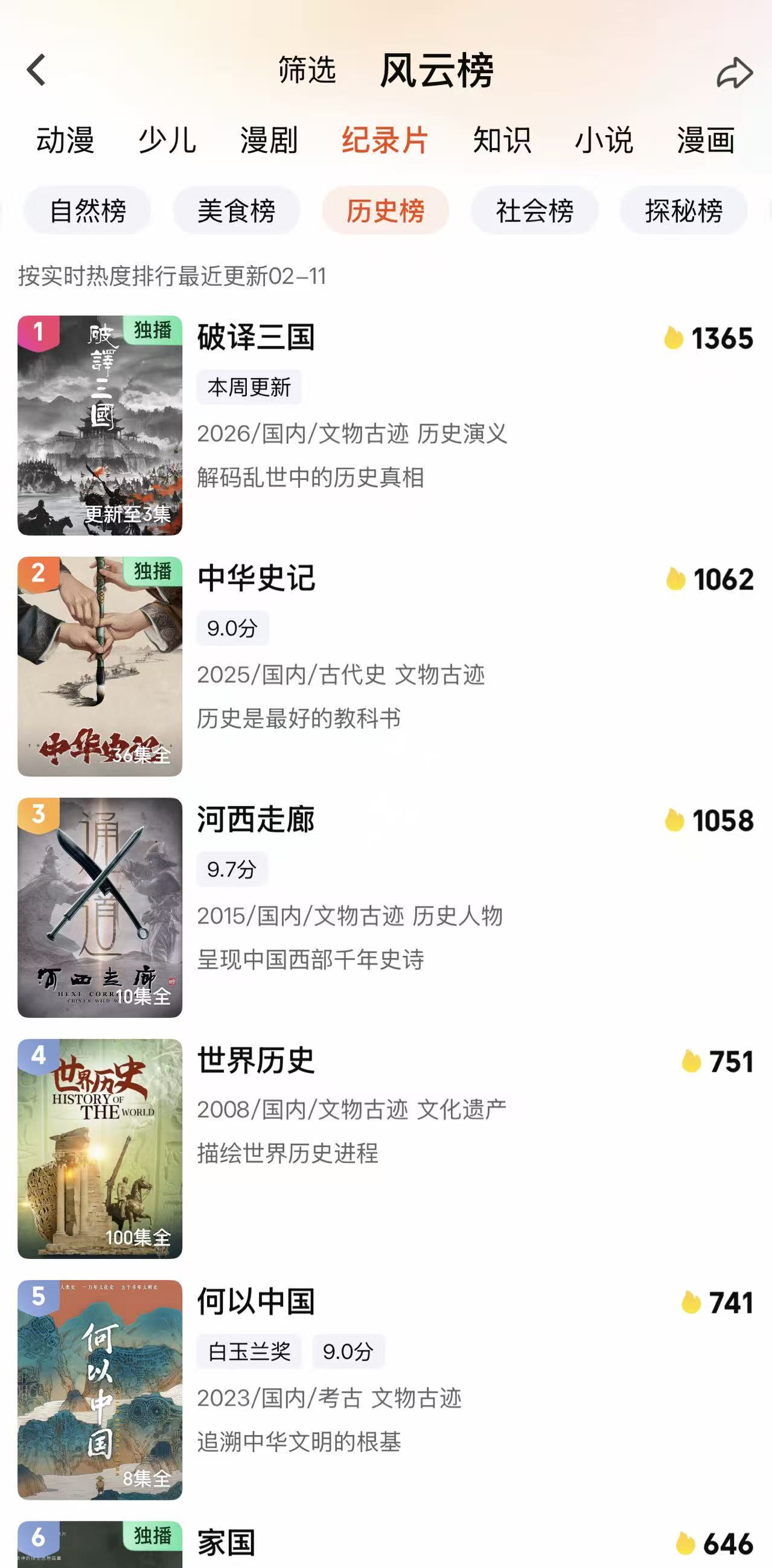
Task: Select the 探秘榜 chip
Action: click(683, 211)
